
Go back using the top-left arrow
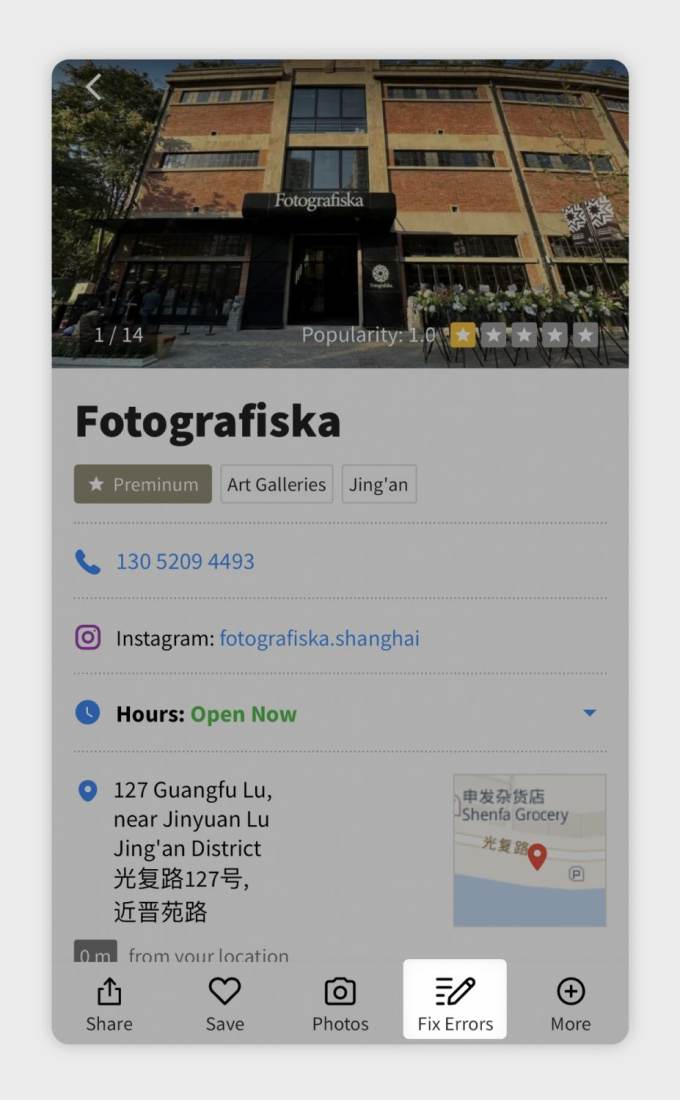pos(93,87)
